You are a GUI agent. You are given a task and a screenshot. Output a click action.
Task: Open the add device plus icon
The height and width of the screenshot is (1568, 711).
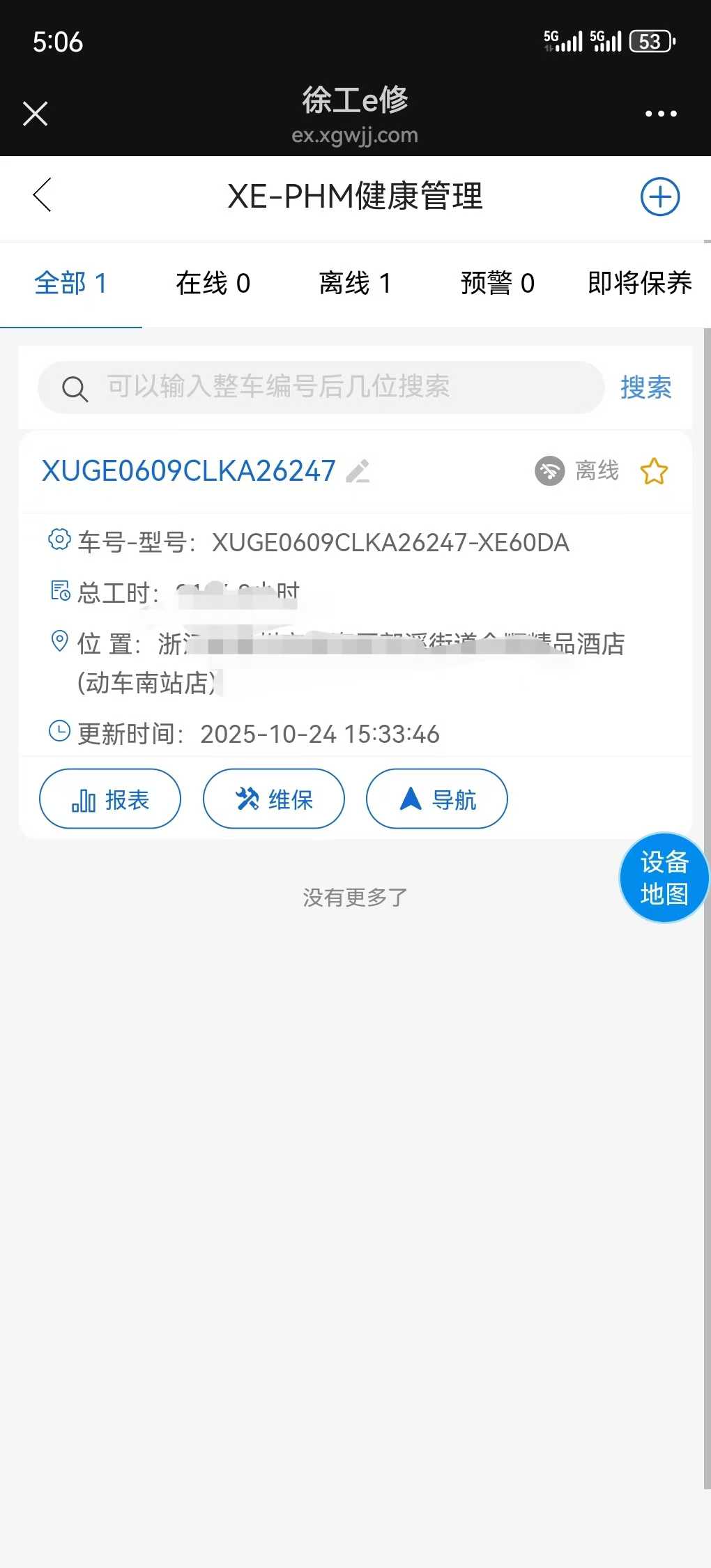tap(659, 197)
